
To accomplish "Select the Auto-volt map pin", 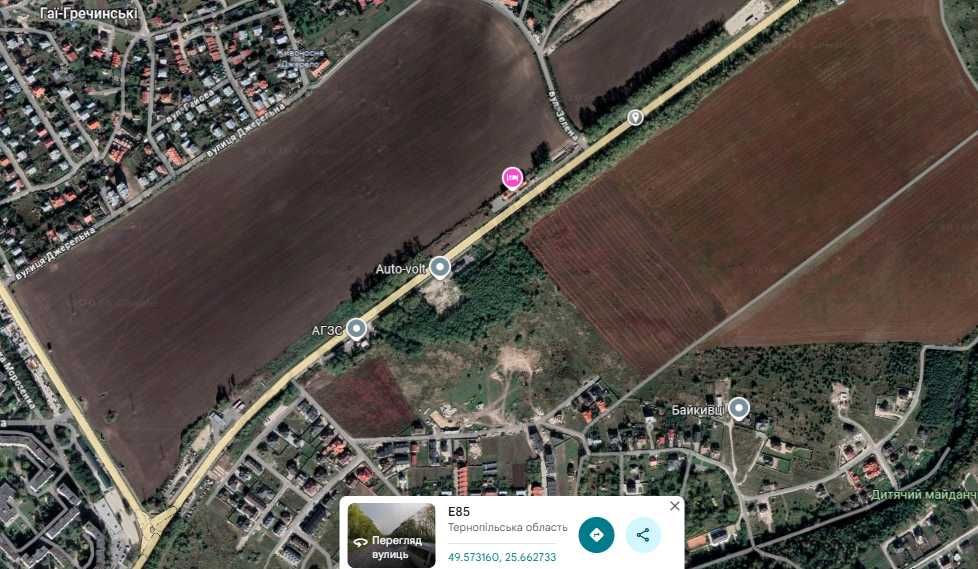I will tap(440, 267).
